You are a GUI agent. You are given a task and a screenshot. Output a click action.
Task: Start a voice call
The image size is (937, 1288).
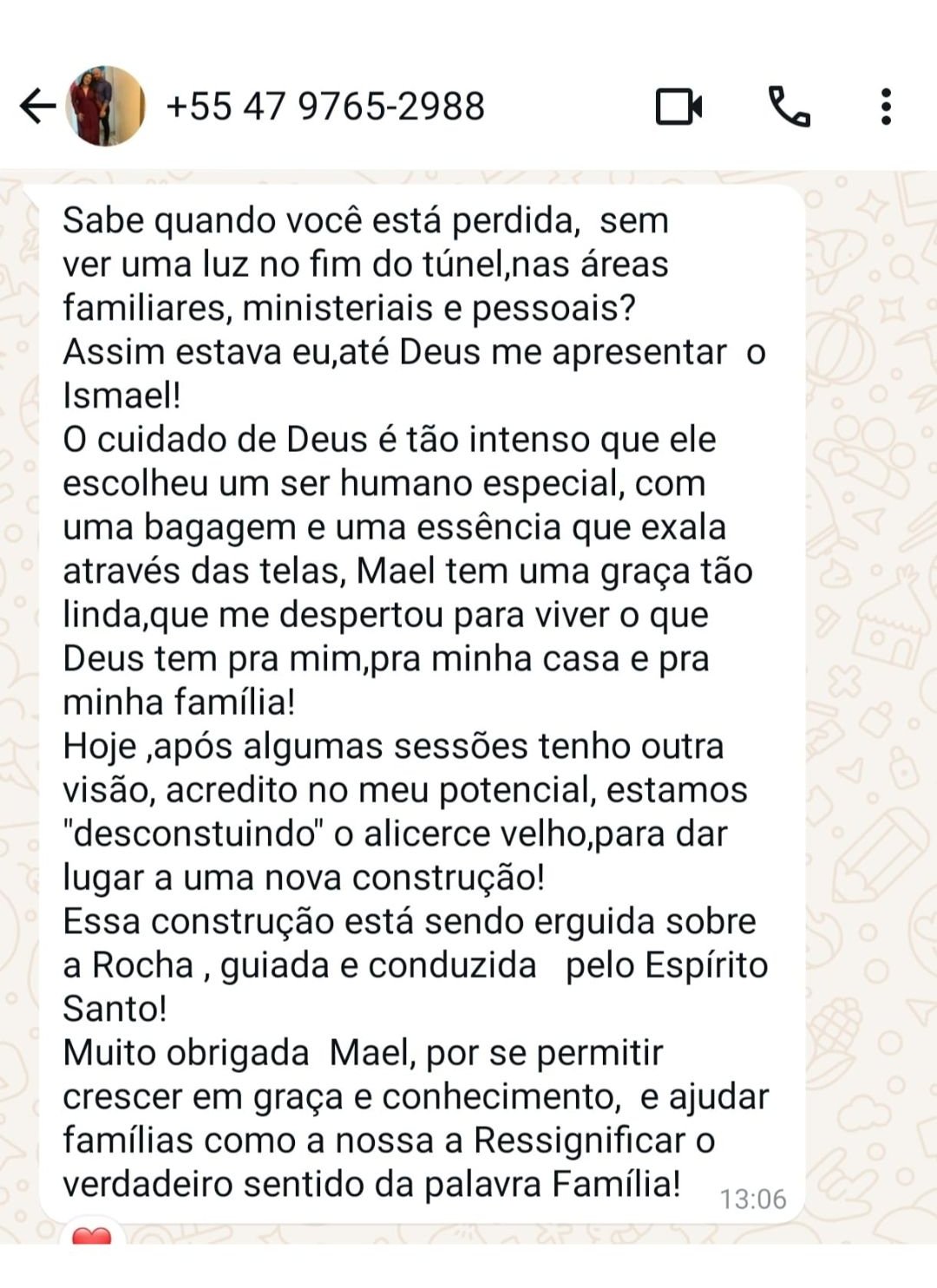(x=789, y=107)
